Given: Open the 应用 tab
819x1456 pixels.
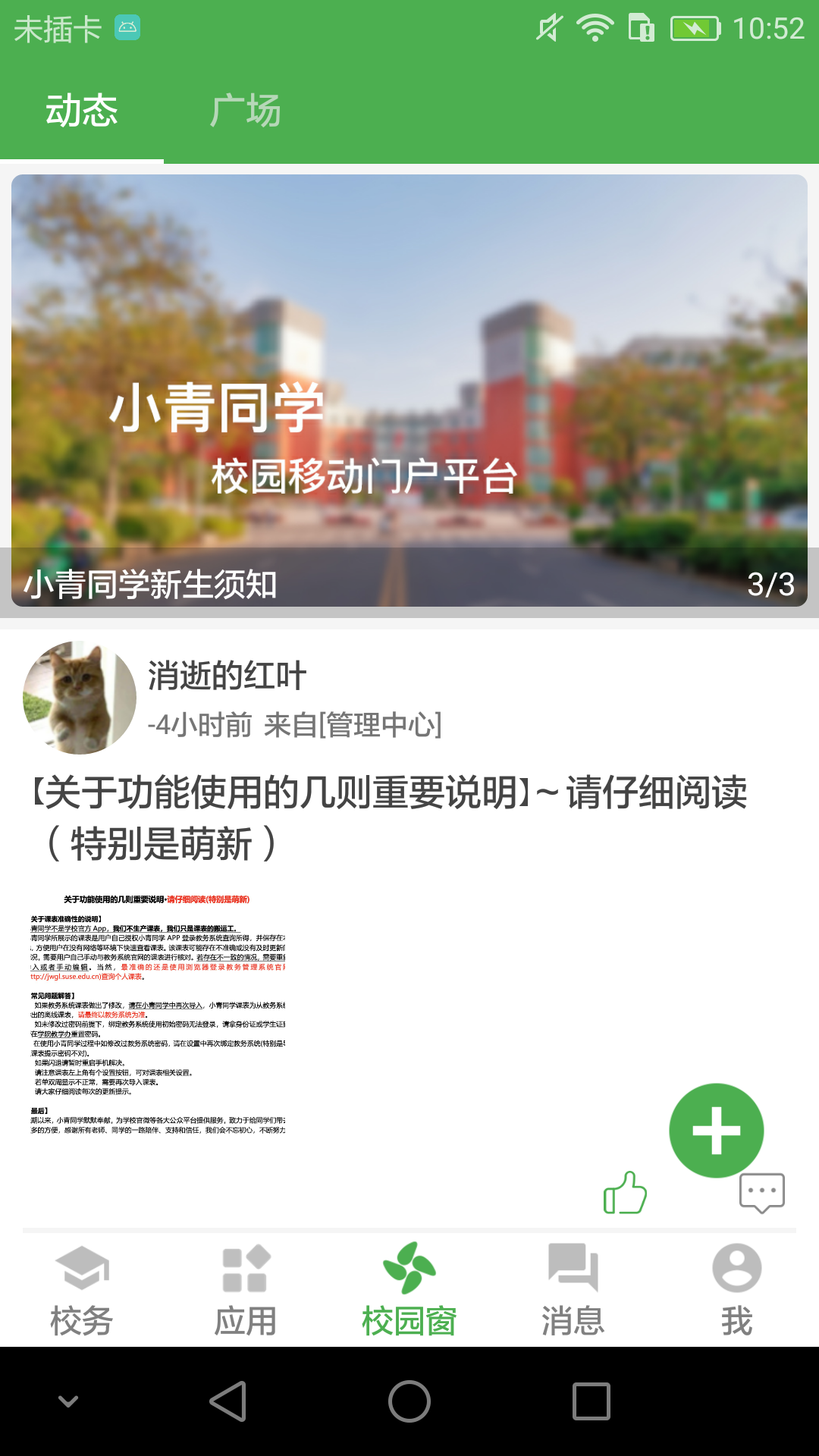Looking at the screenshot, I should [x=245, y=1289].
